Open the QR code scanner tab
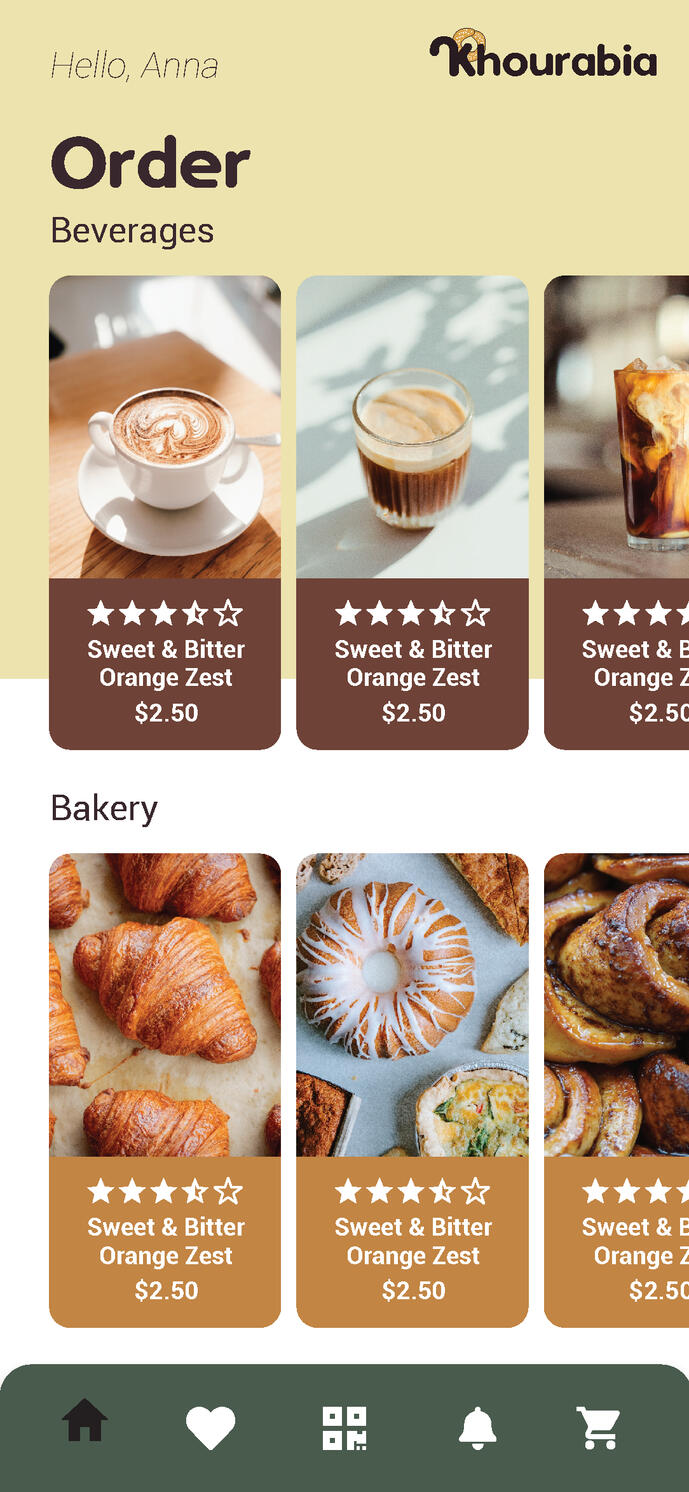The image size is (689, 1492). click(344, 1428)
